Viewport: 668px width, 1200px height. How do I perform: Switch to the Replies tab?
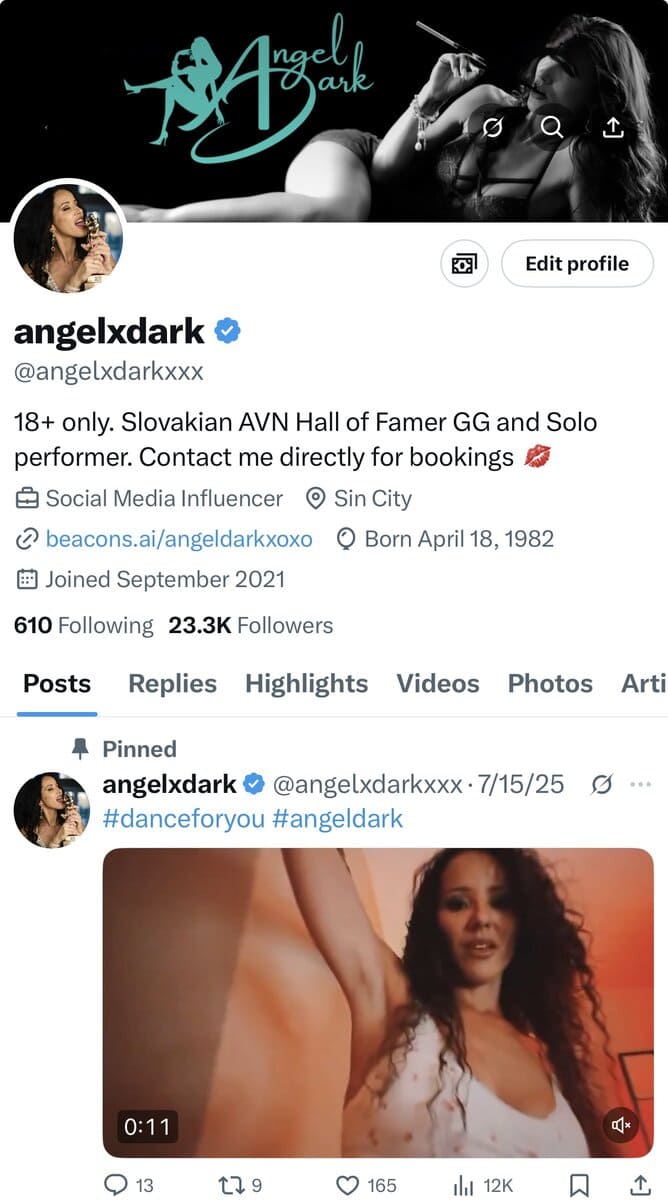click(x=172, y=684)
